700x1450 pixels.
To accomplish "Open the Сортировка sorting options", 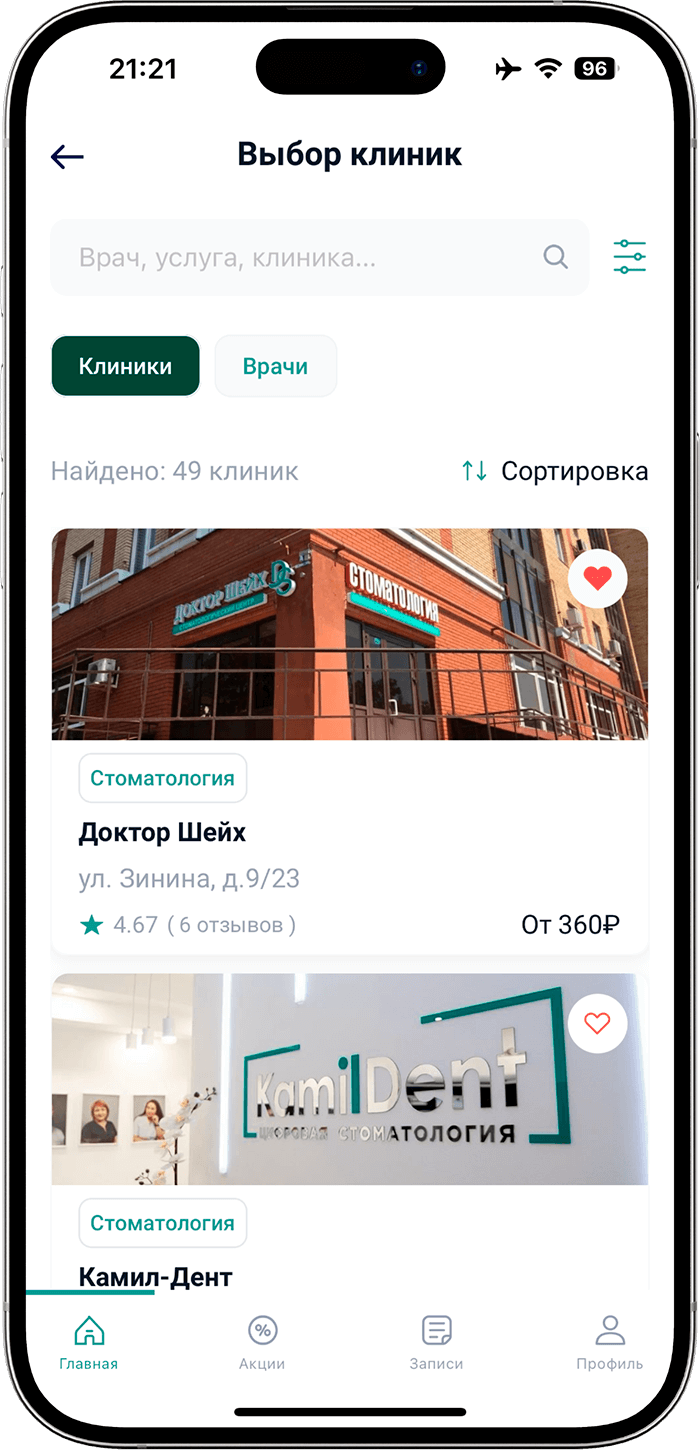I will (x=555, y=471).
